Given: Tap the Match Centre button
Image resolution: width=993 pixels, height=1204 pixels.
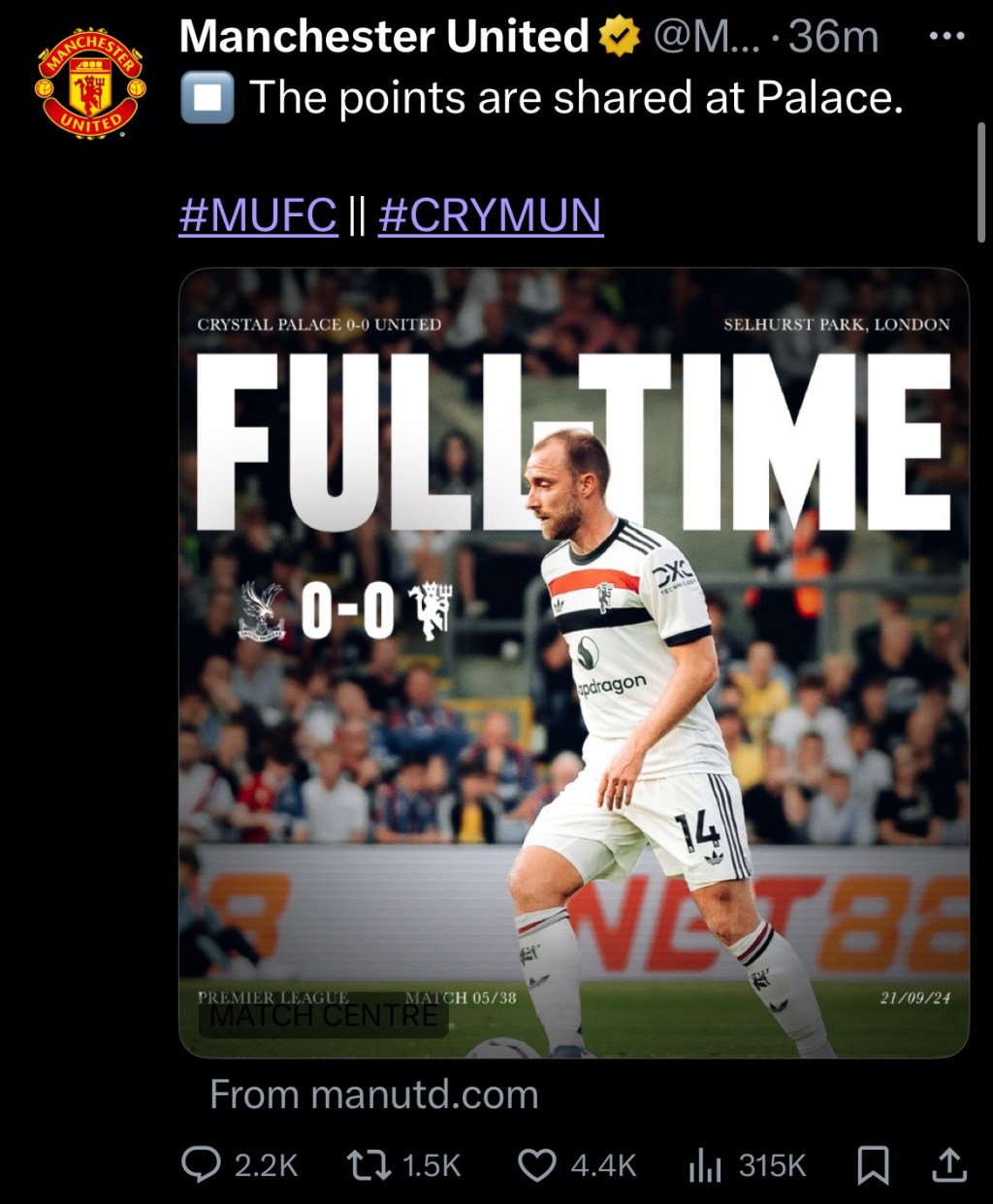Looking at the screenshot, I should pyautogui.click(x=323, y=1016).
